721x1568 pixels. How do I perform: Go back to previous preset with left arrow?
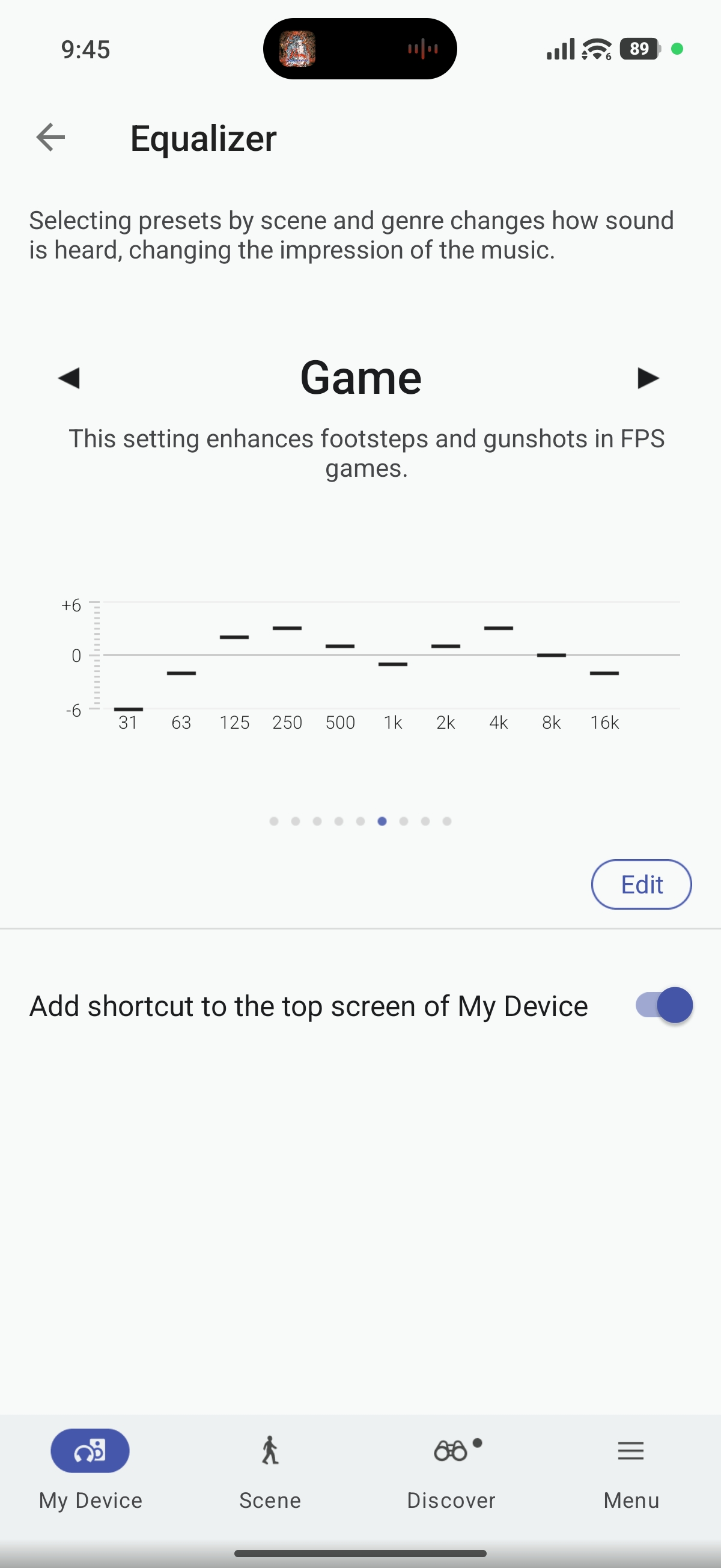pos(70,378)
